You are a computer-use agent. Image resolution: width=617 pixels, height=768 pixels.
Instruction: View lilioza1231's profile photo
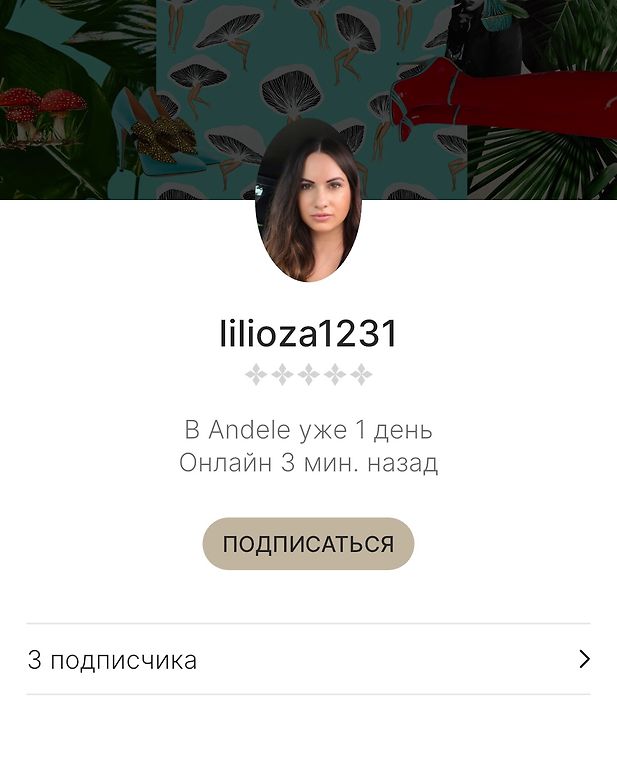coord(308,203)
